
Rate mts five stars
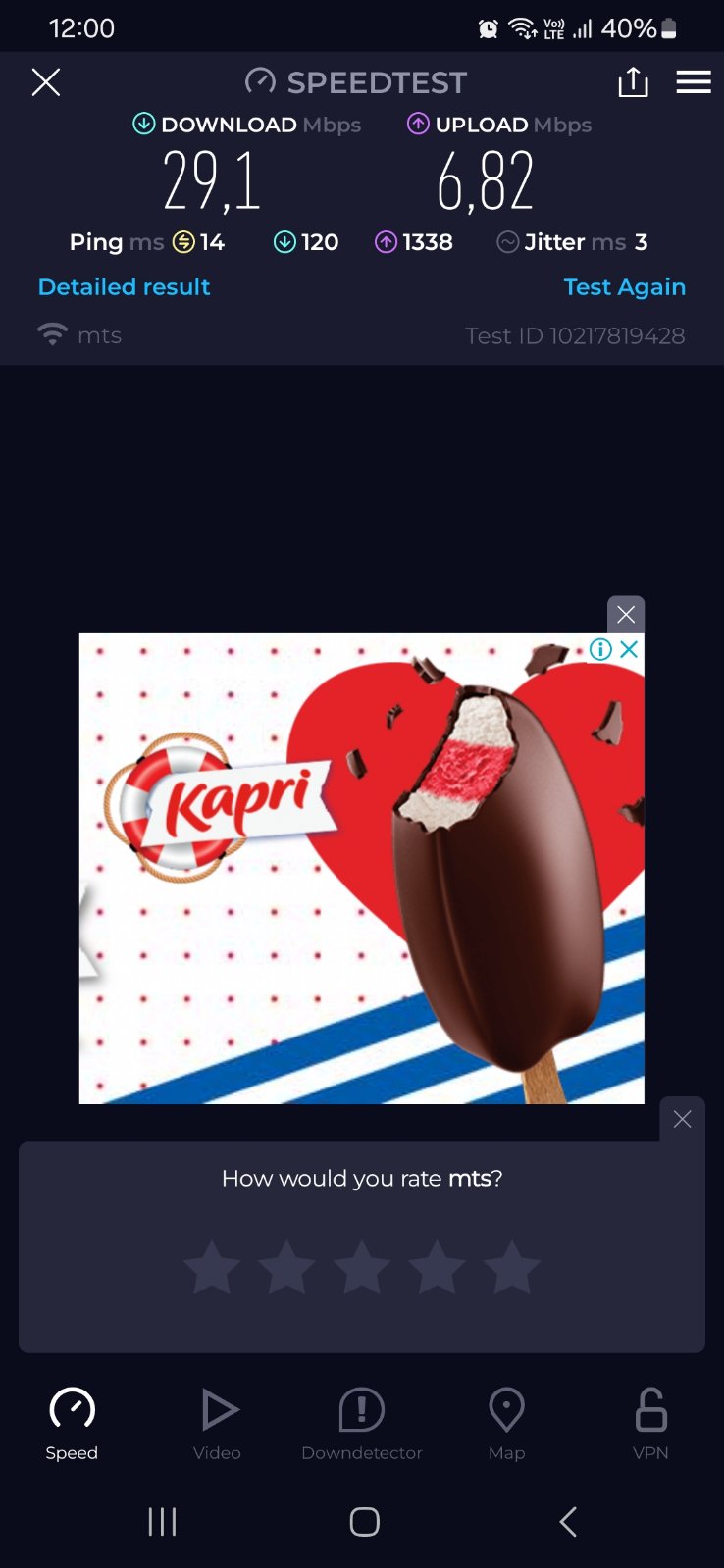coord(512,1268)
